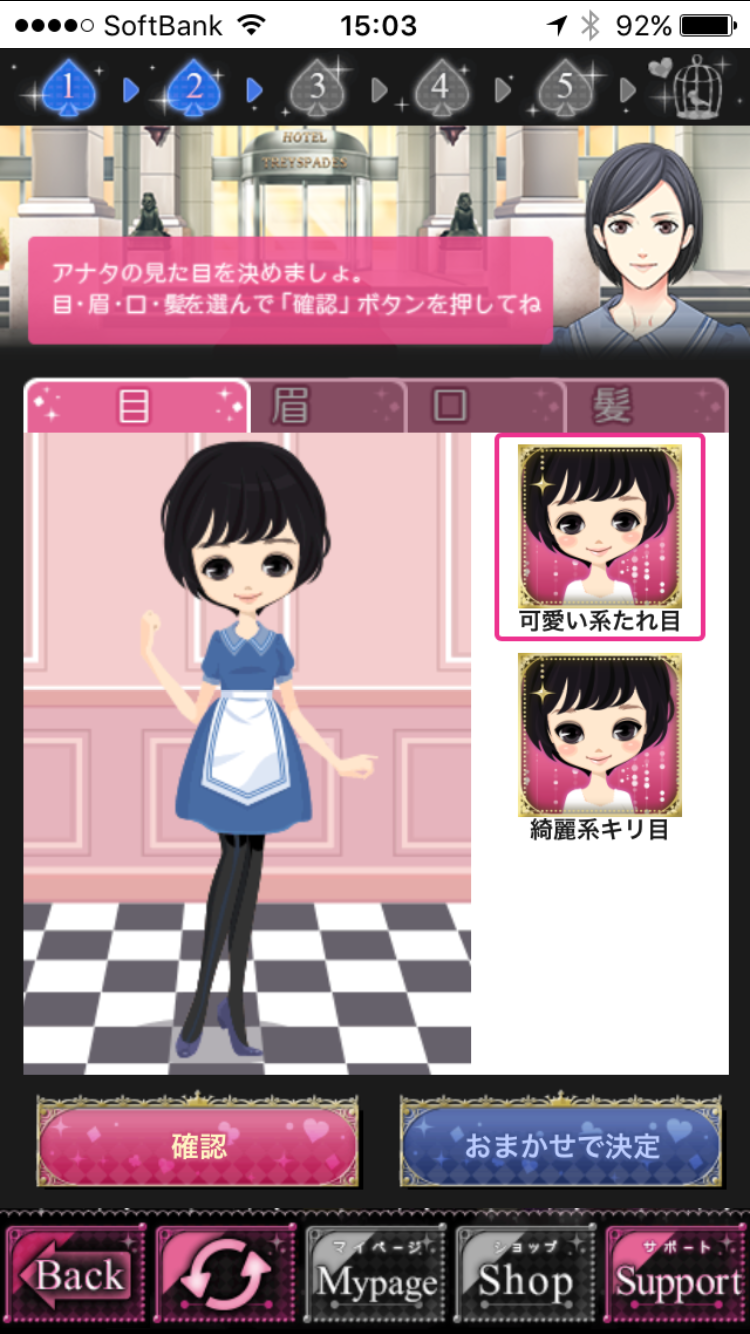The image size is (750, 1334).
Task: Open the Shop section
Action: (526, 1277)
